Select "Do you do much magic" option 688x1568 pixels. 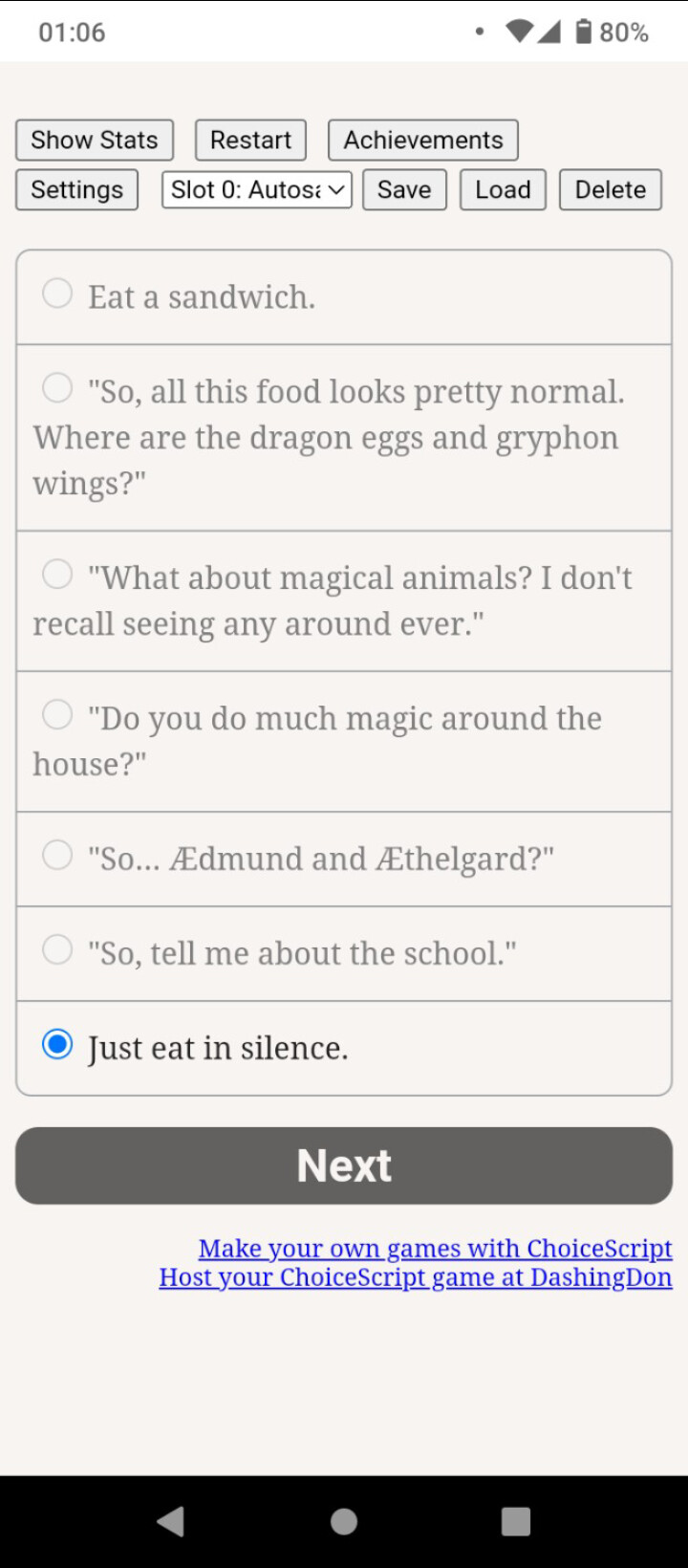pos(57,715)
